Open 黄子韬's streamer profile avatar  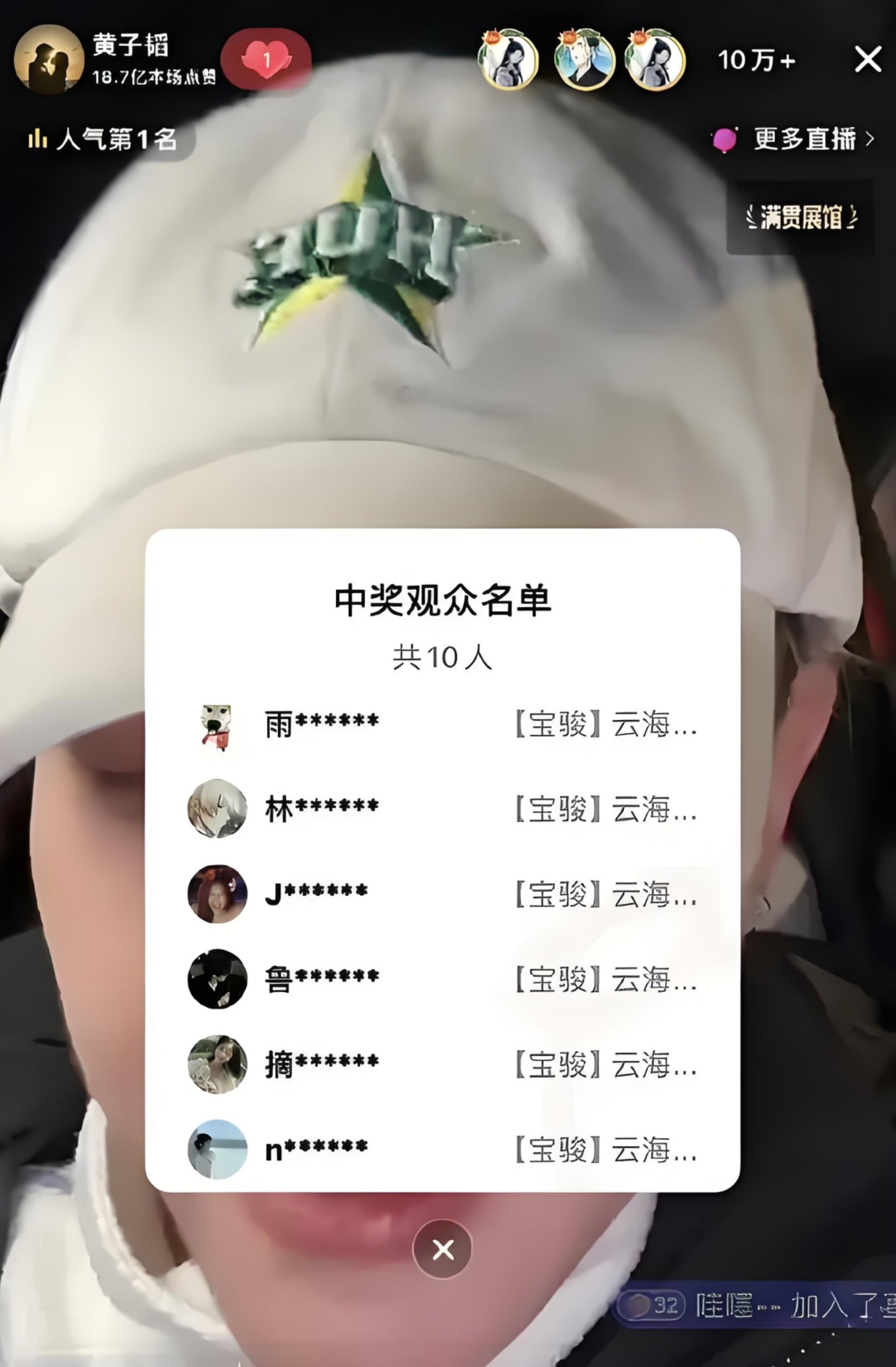pos(49,60)
